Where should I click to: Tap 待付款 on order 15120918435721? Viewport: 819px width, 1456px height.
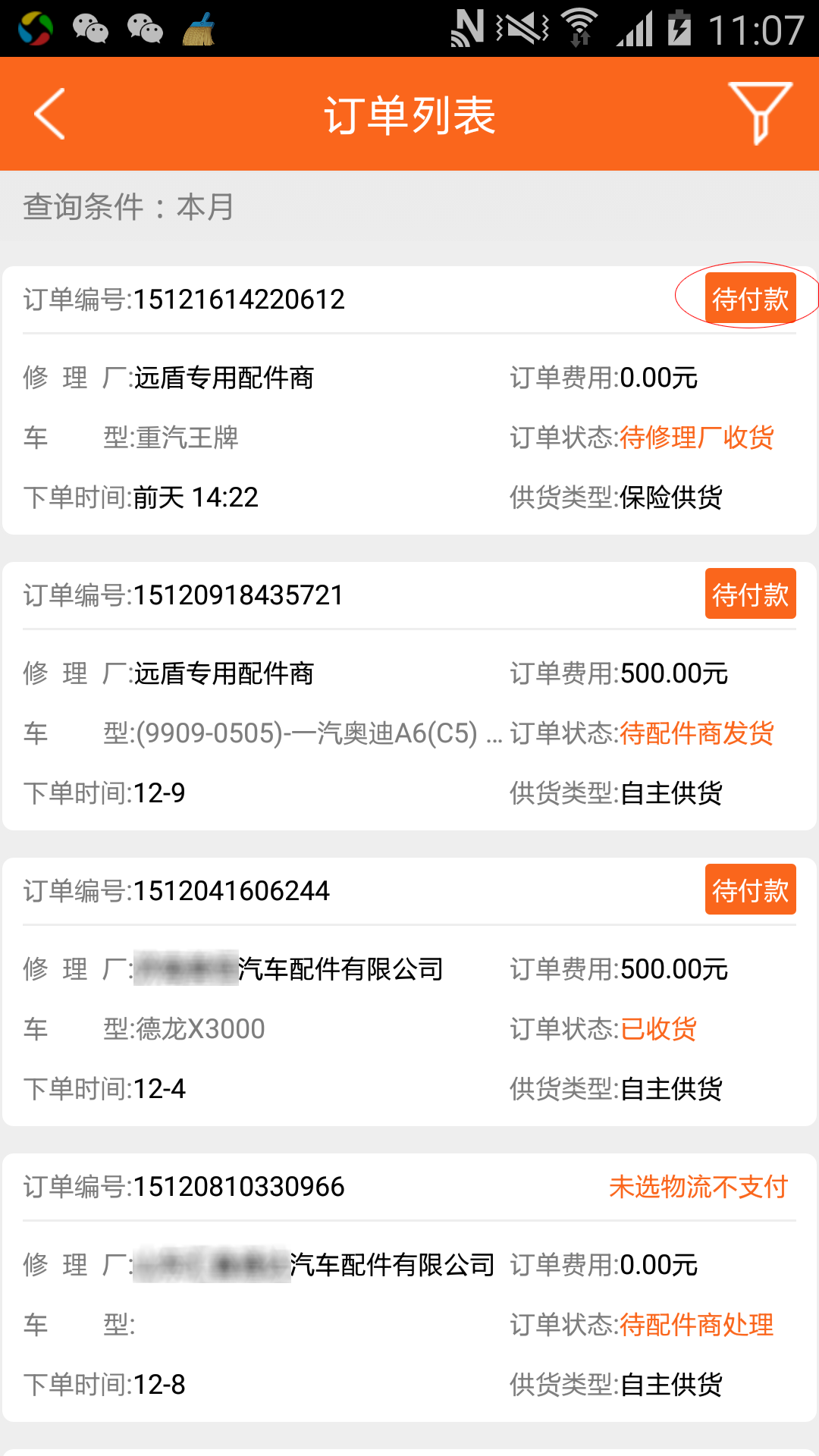[750, 594]
